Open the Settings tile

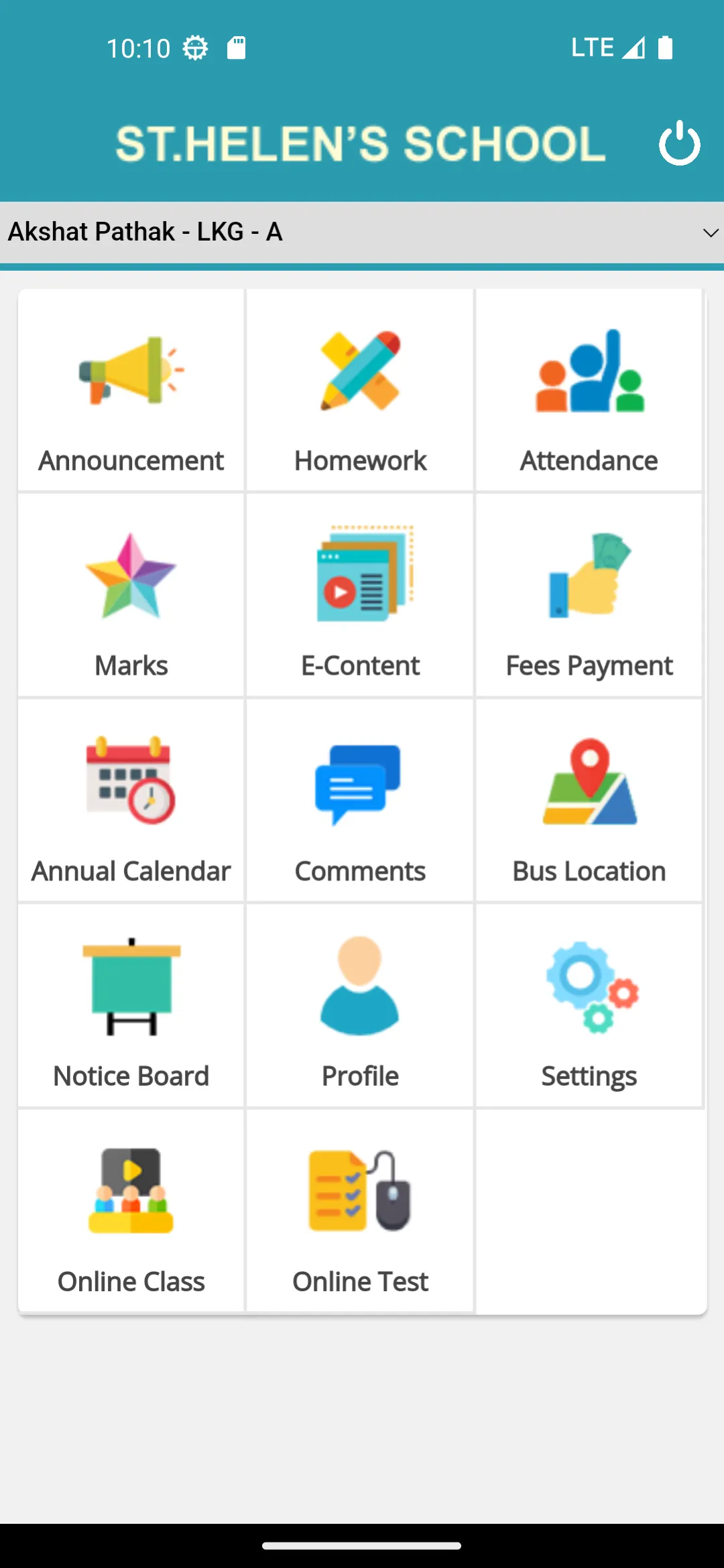pos(589,1006)
